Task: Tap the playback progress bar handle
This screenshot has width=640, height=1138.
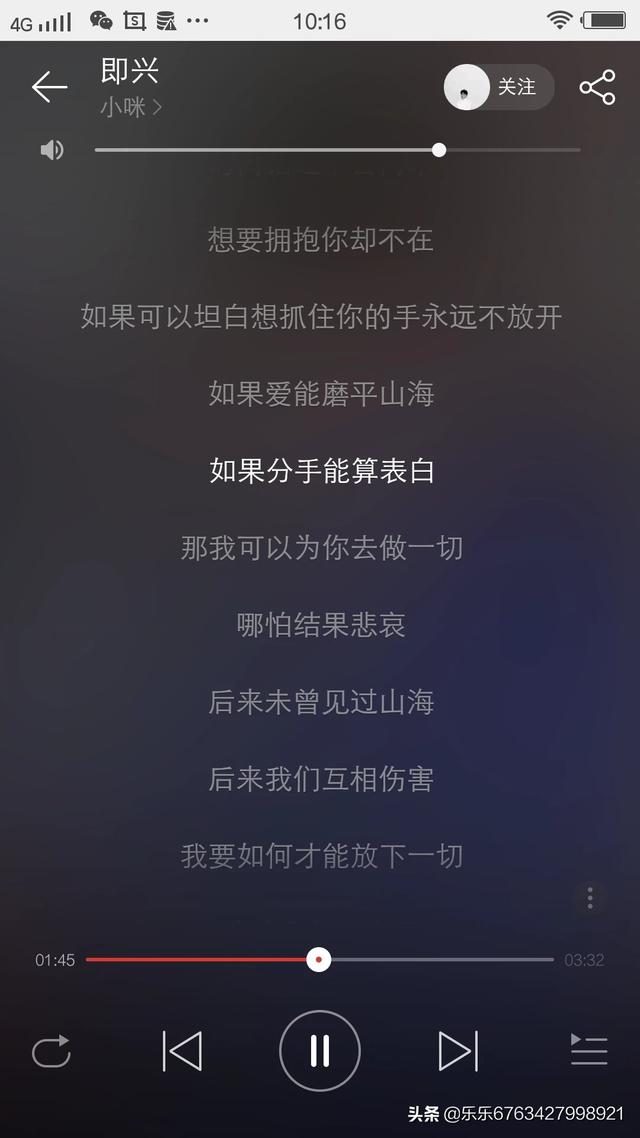Action: click(x=319, y=959)
